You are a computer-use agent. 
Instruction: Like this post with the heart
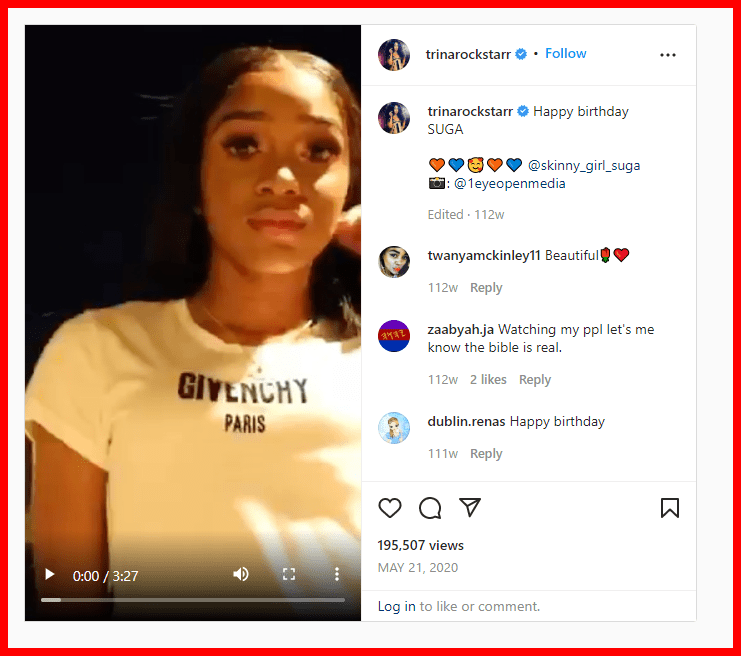(x=390, y=508)
